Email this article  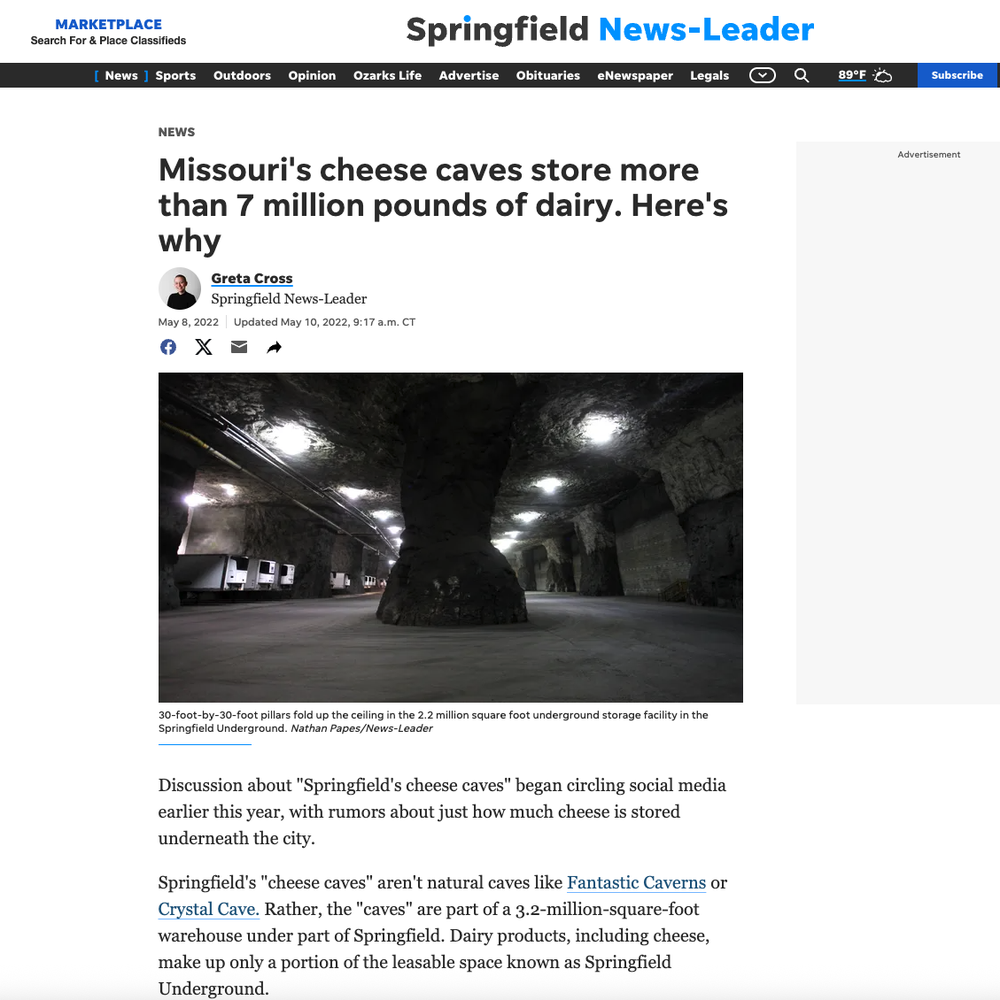(x=239, y=347)
